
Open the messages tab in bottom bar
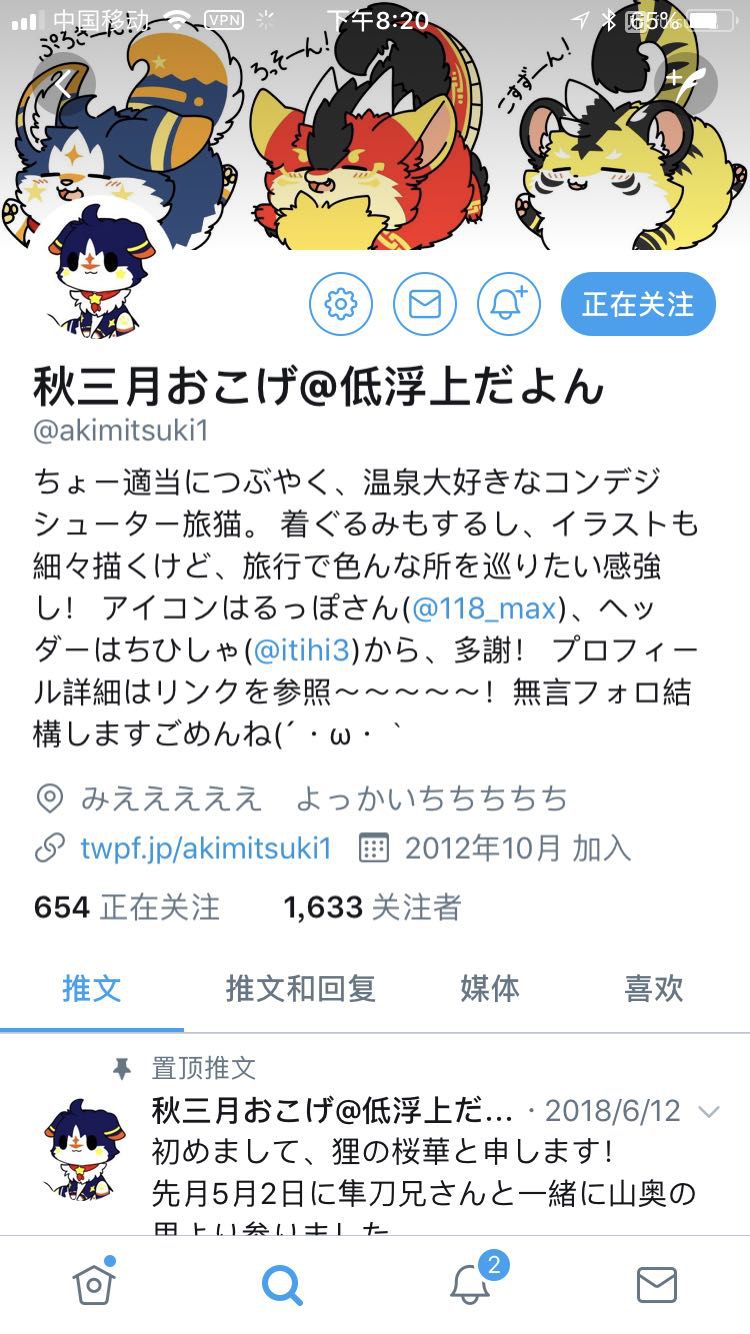pyautogui.click(x=657, y=1284)
